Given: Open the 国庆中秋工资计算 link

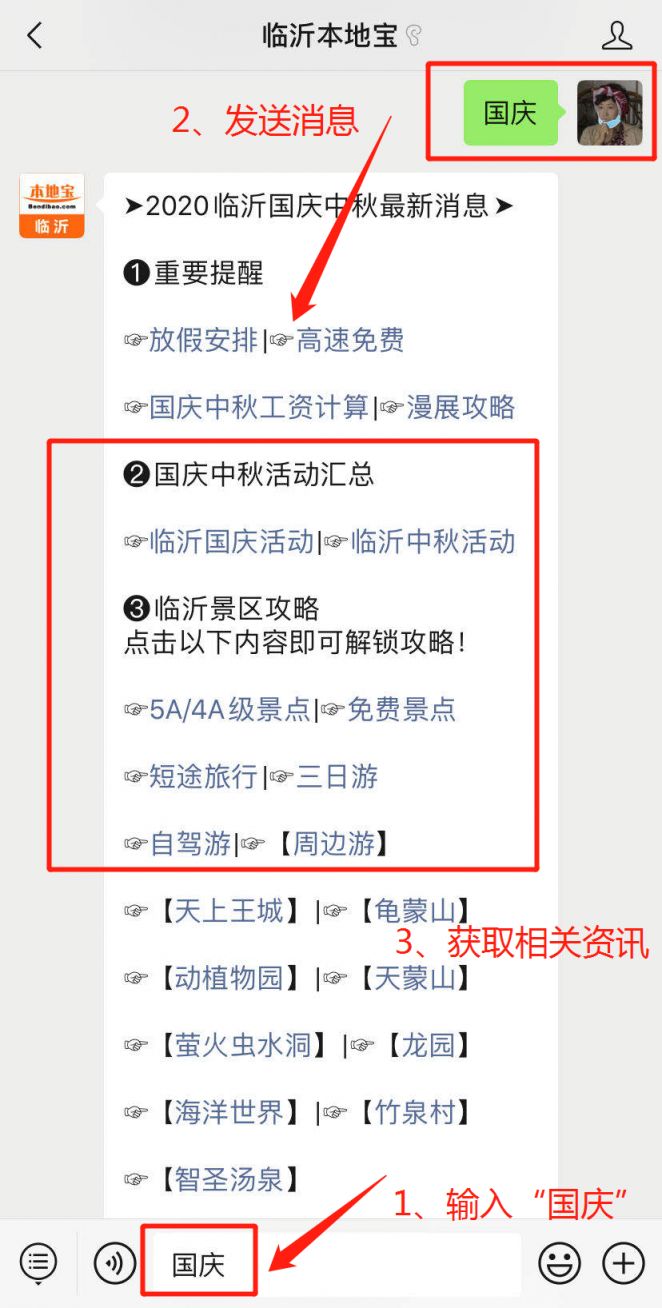Looking at the screenshot, I should [259, 408].
